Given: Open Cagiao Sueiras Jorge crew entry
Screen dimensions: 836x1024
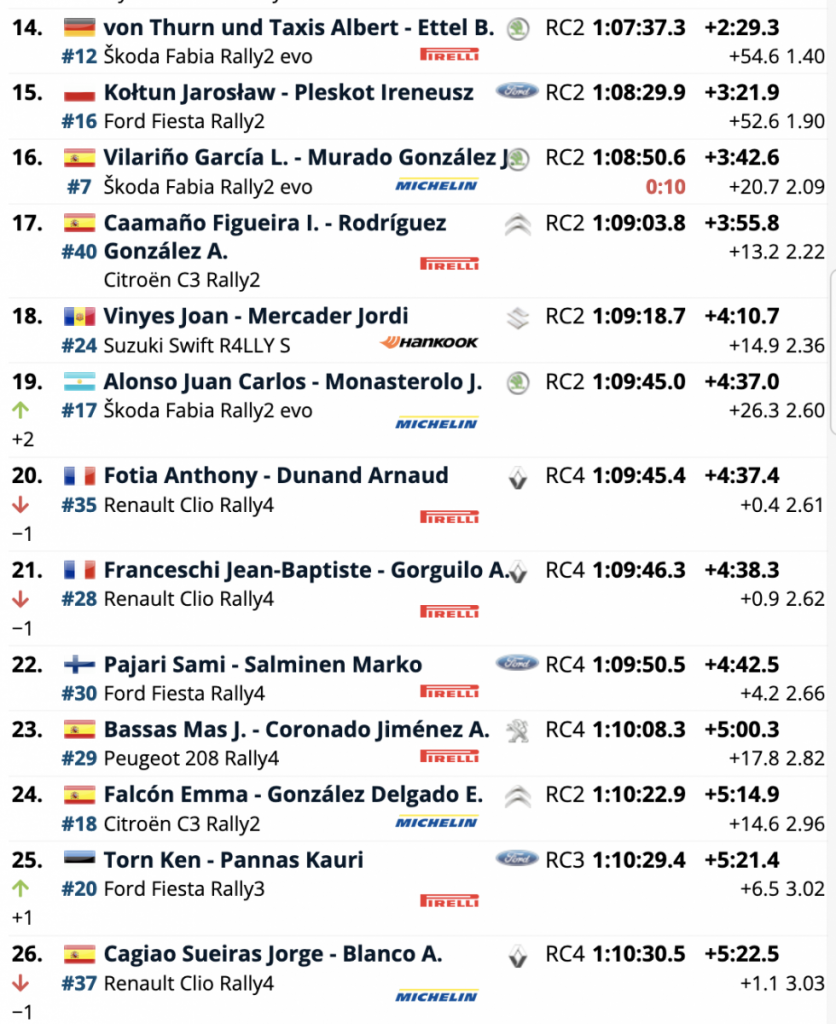Looking at the screenshot, I should click(273, 954).
